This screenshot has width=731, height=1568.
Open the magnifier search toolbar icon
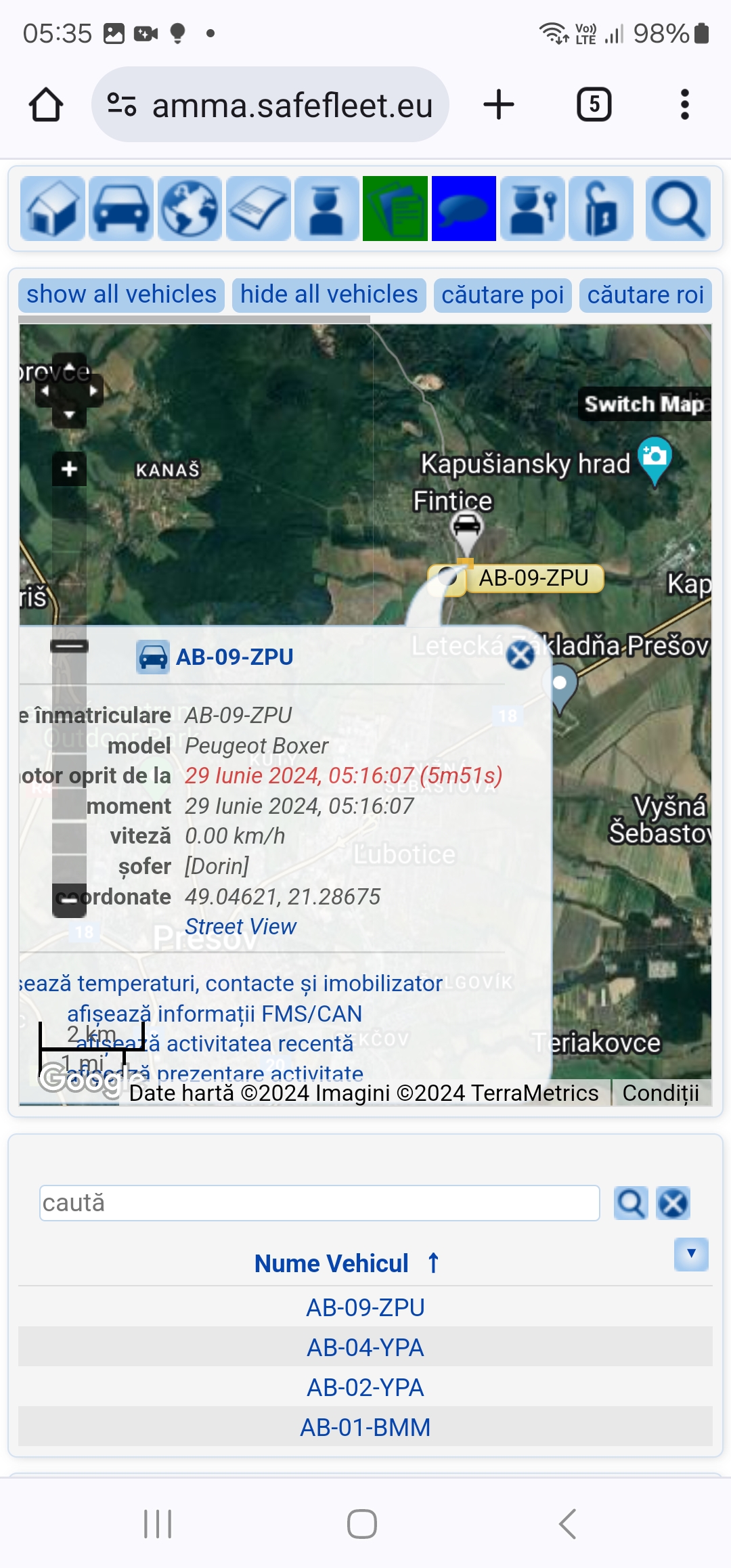(678, 209)
